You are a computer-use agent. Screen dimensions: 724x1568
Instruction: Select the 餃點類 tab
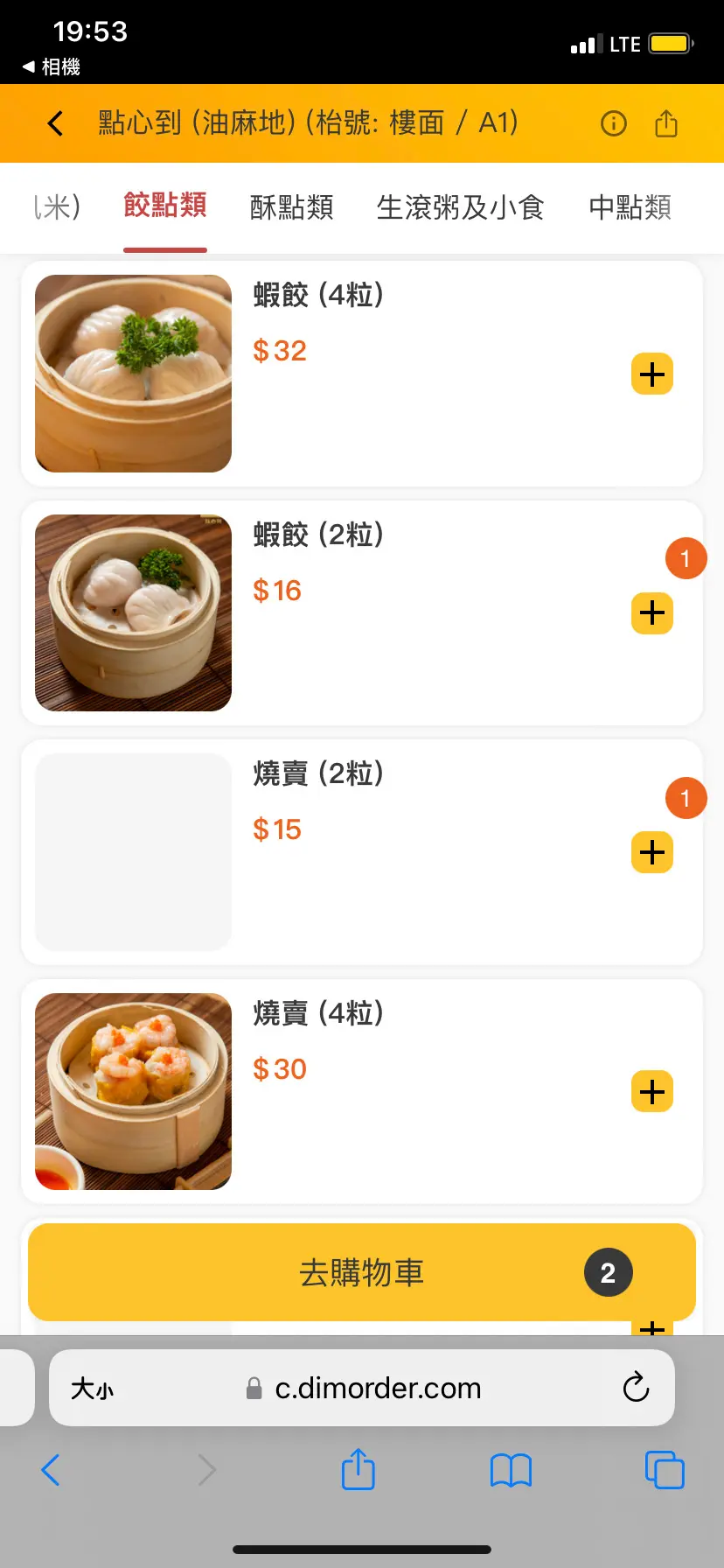coord(165,206)
